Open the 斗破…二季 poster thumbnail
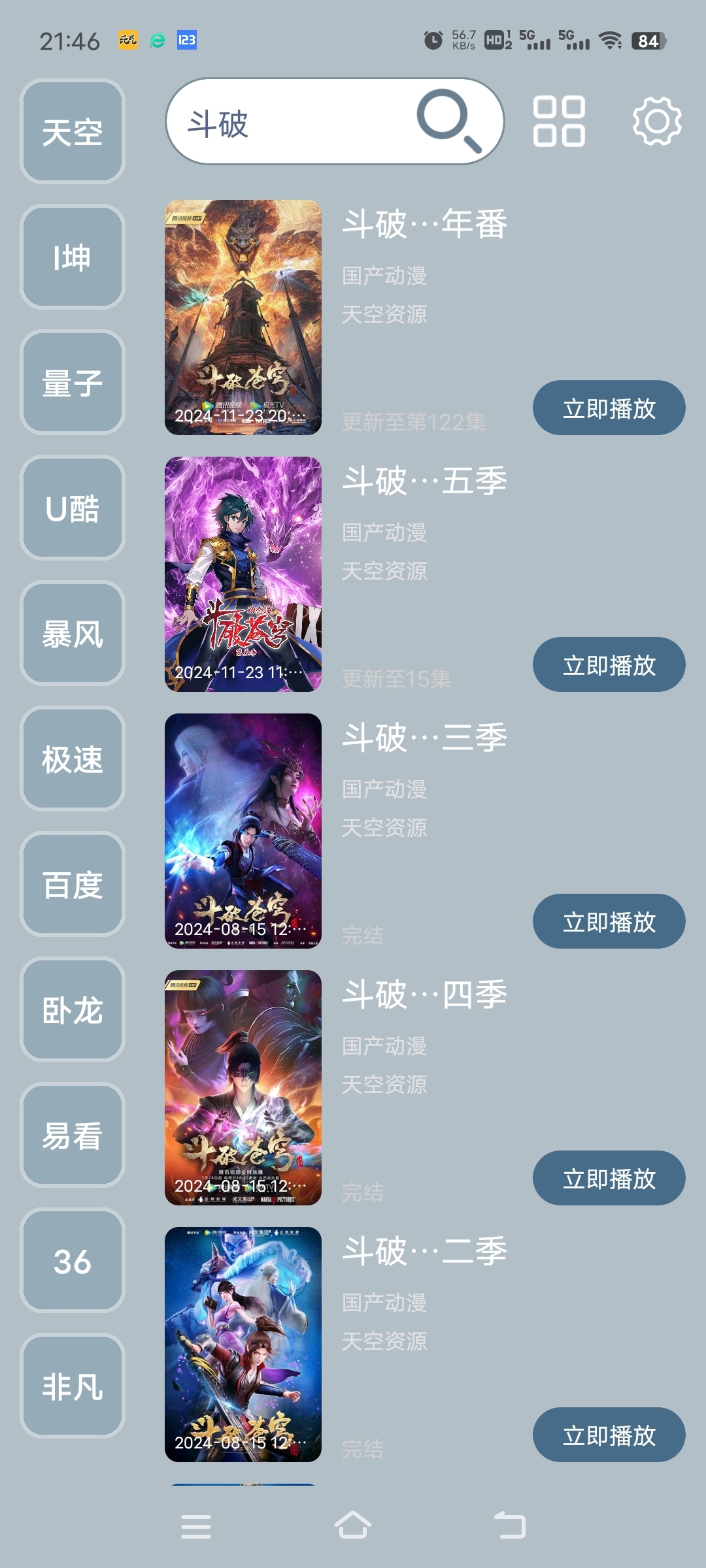This screenshot has width=706, height=1568. (x=243, y=1345)
